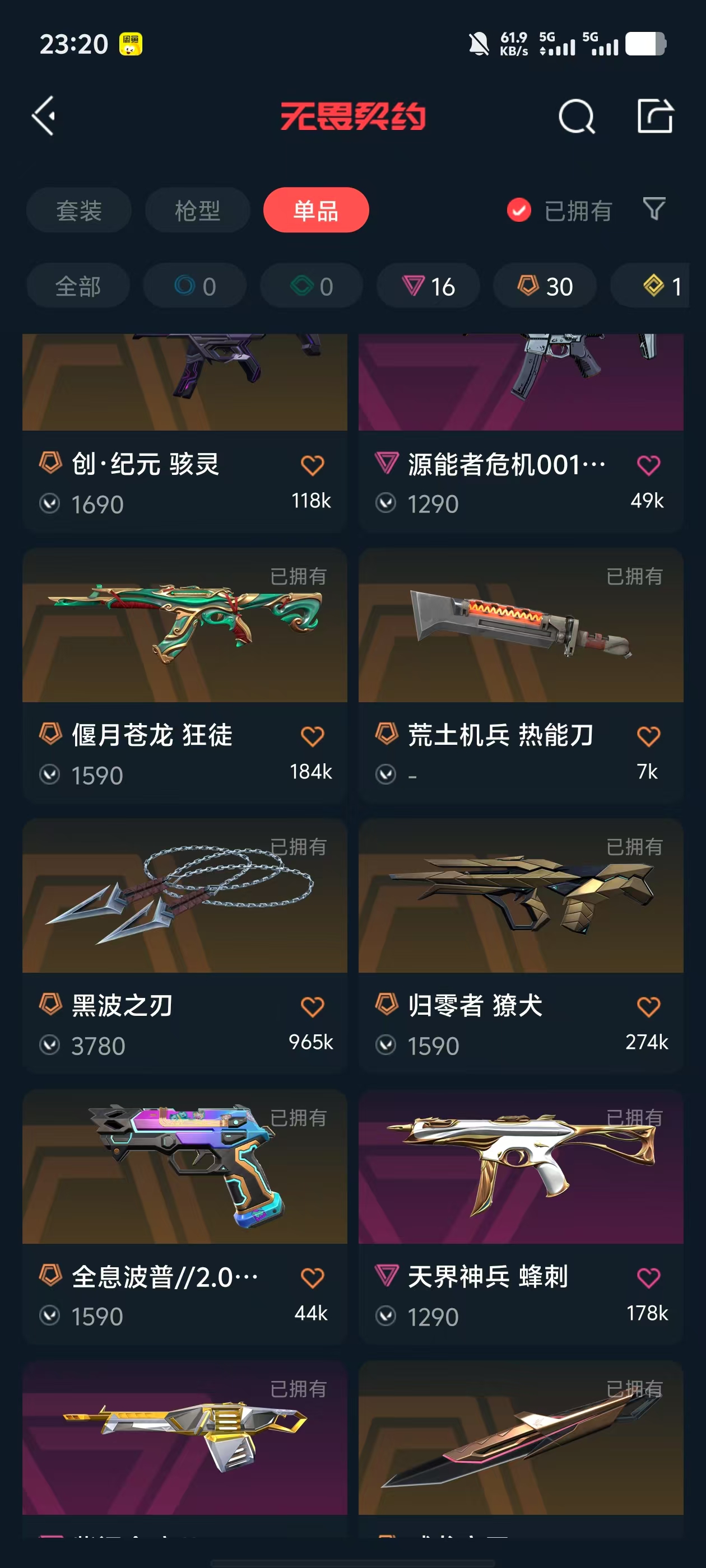The height and width of the screenshot is (1568, 706).
Task: Select the 全部 filter chip
Action: (78, 286)
